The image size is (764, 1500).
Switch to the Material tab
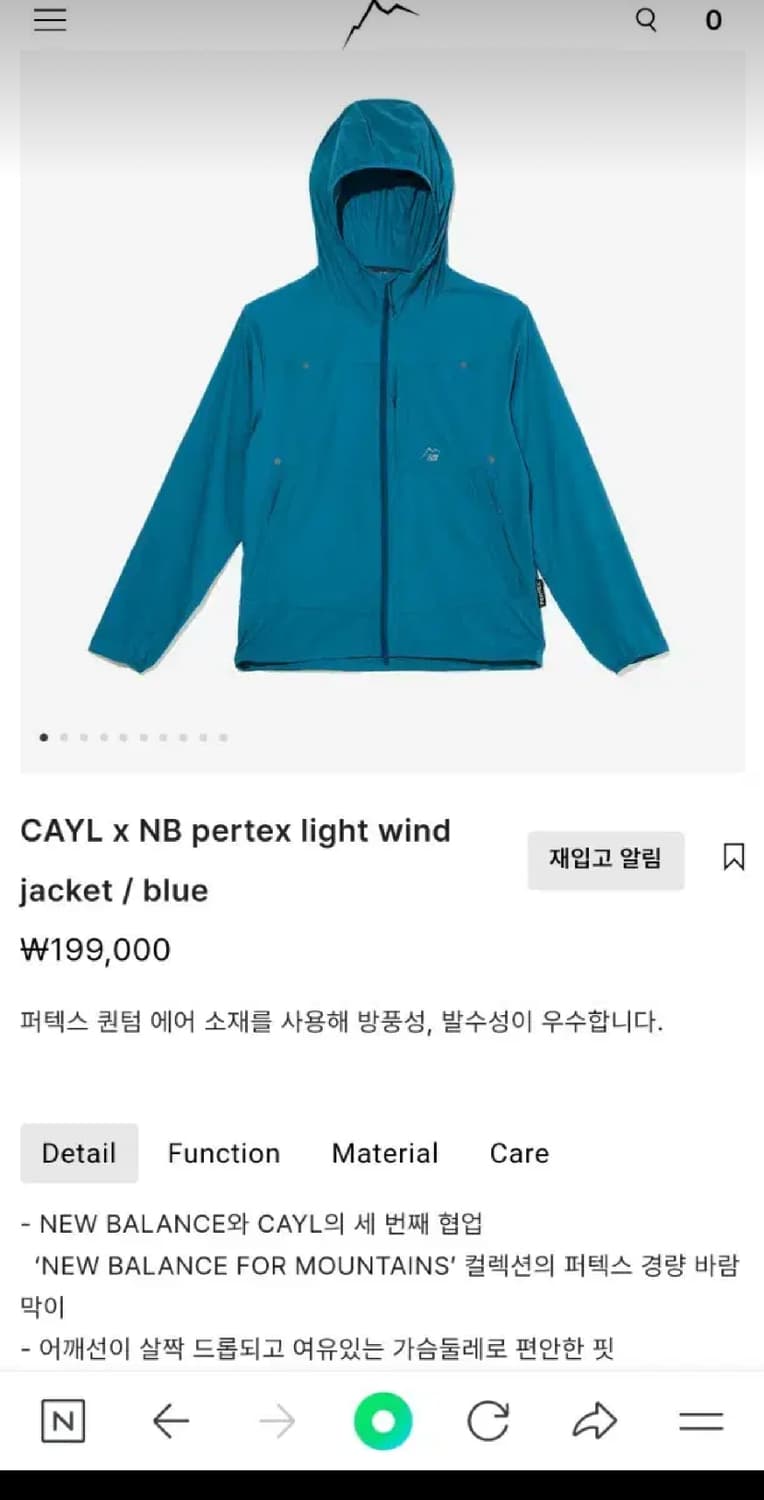(385, 1152)
